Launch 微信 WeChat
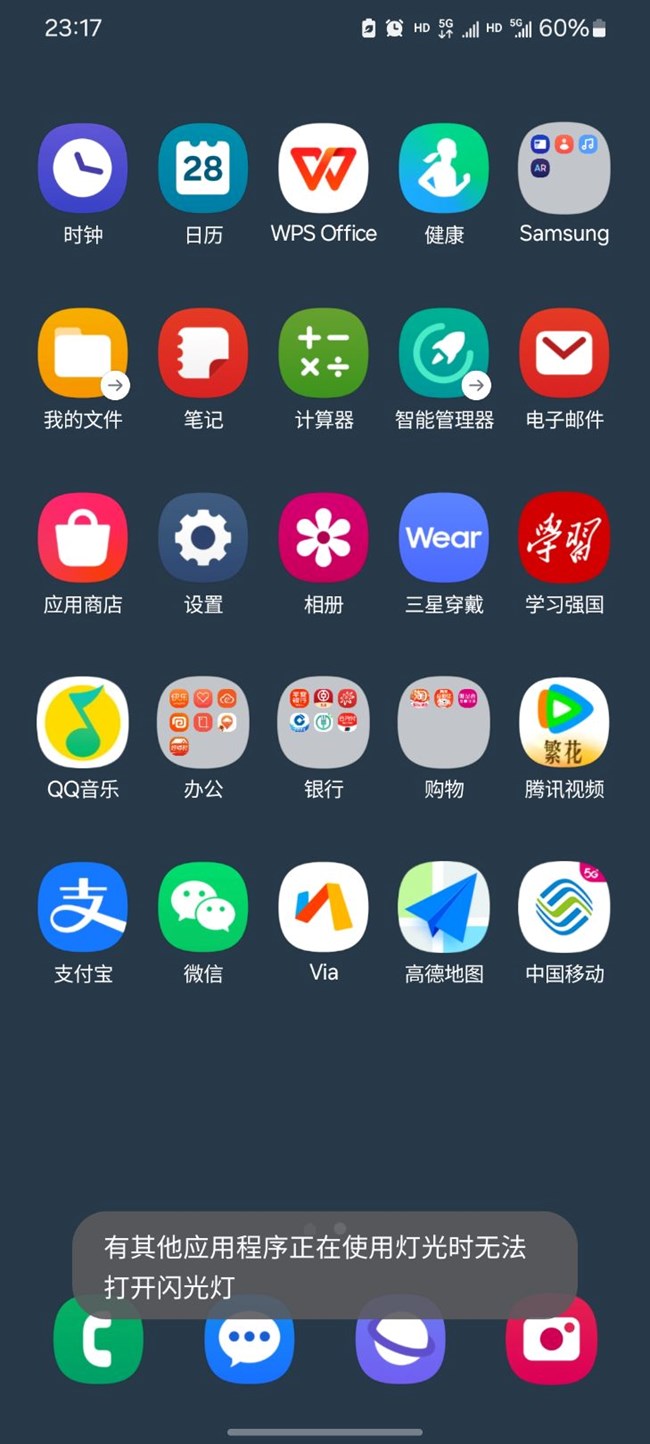The height and width of the screenshot is (1444, 650). click(203, 907)
